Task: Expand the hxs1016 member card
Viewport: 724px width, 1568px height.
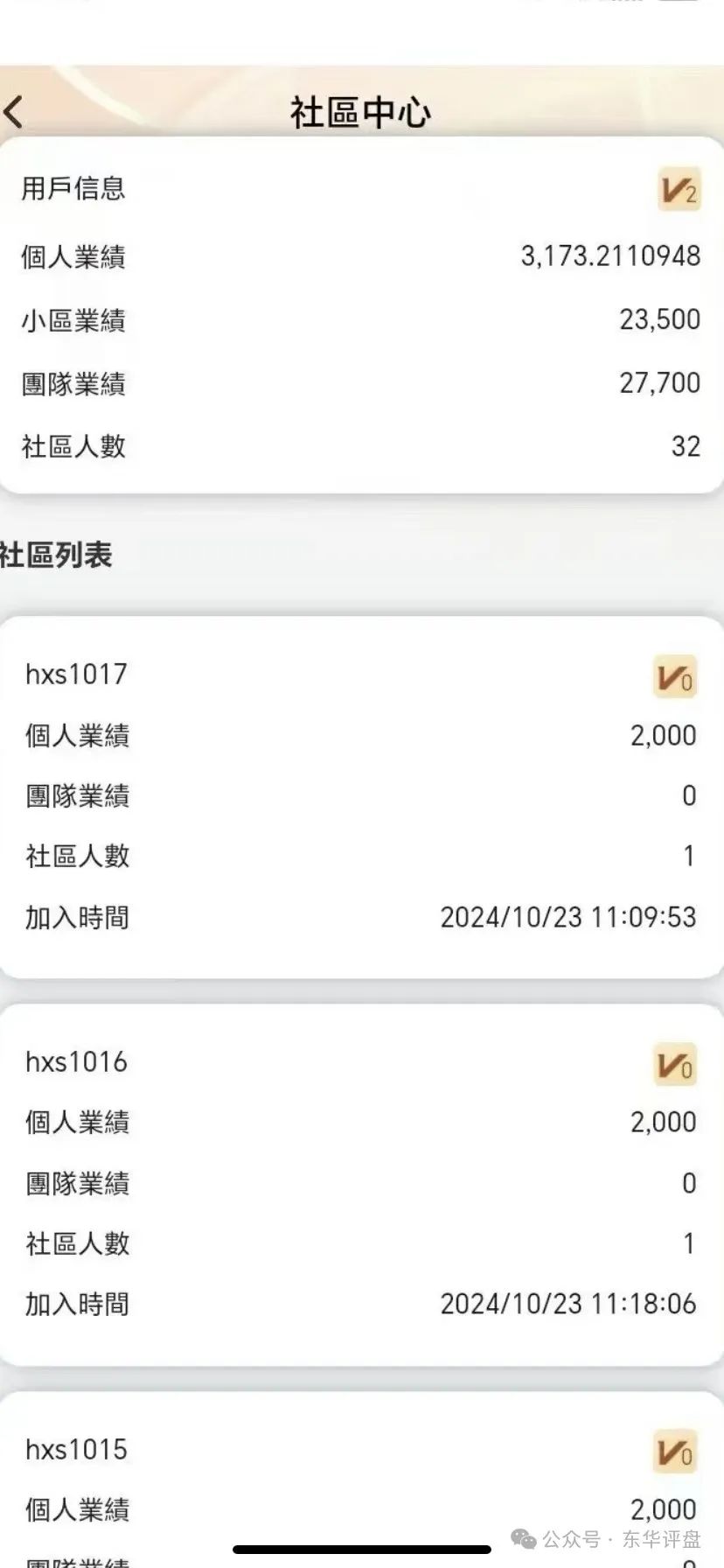Action: [362, 1184]
